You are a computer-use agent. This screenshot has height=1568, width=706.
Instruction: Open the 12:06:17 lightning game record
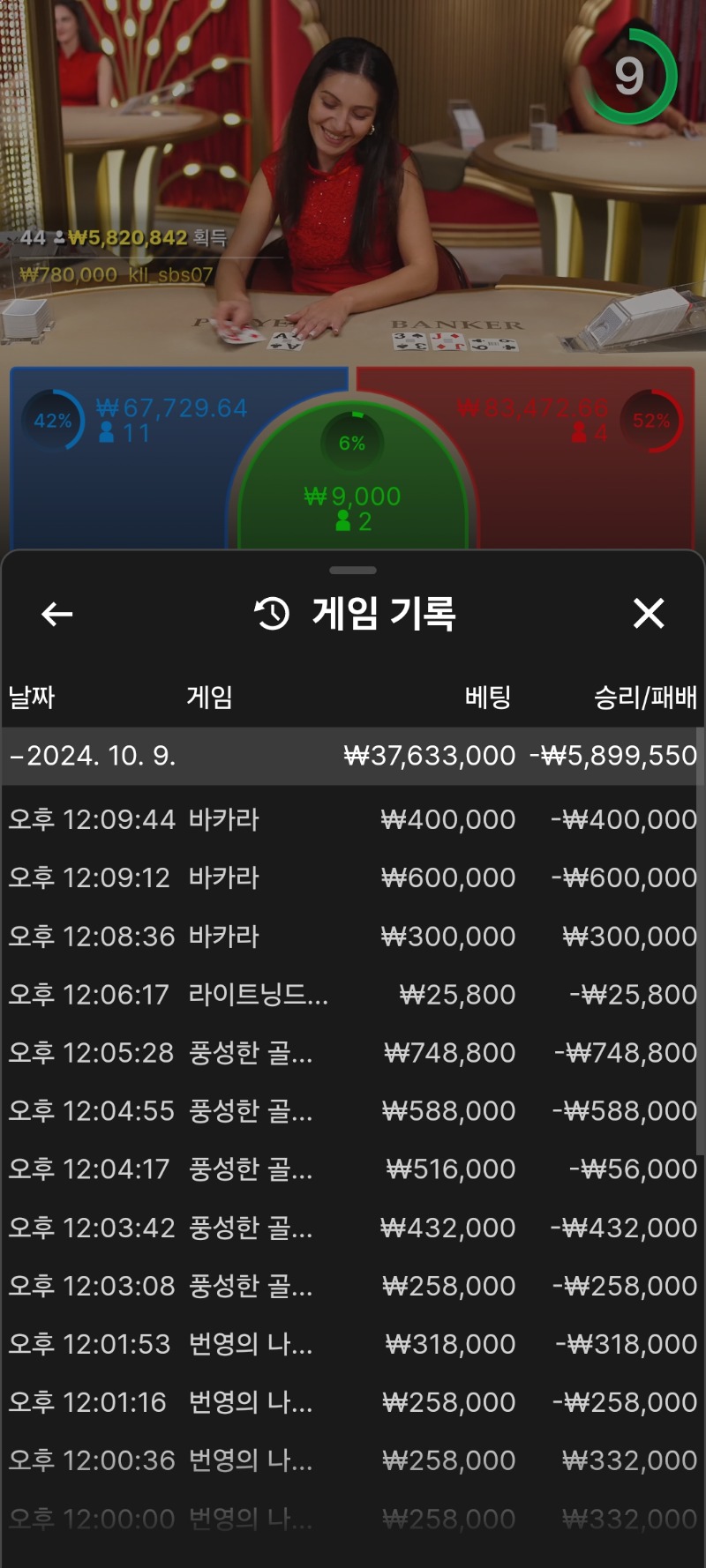353,994
